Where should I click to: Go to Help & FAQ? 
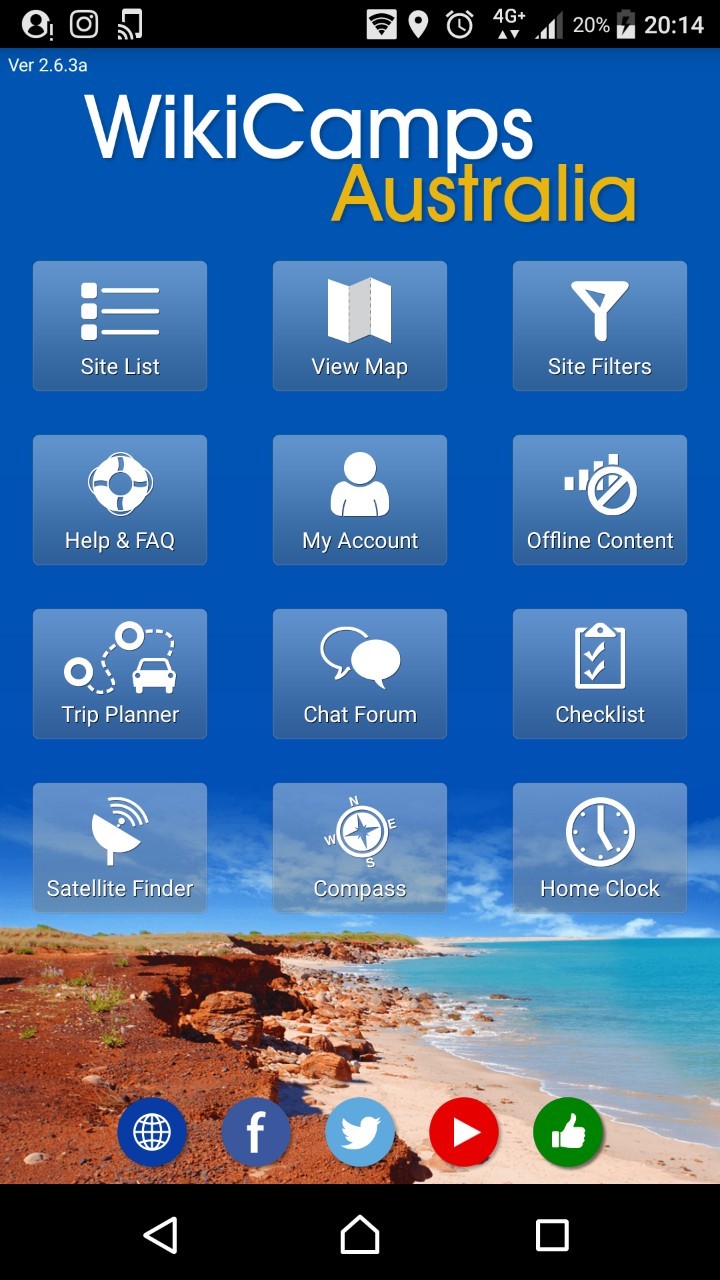pos(120,500)
